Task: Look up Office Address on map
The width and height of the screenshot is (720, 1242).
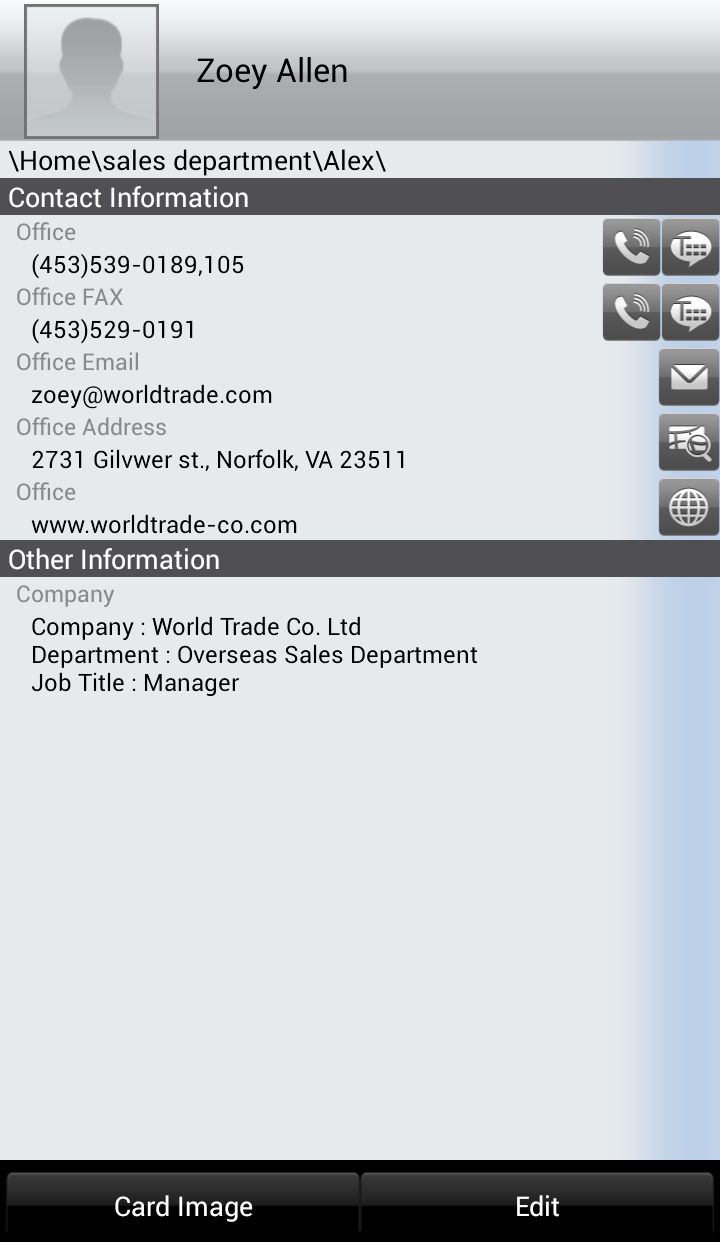Action: tap(689, 442)
